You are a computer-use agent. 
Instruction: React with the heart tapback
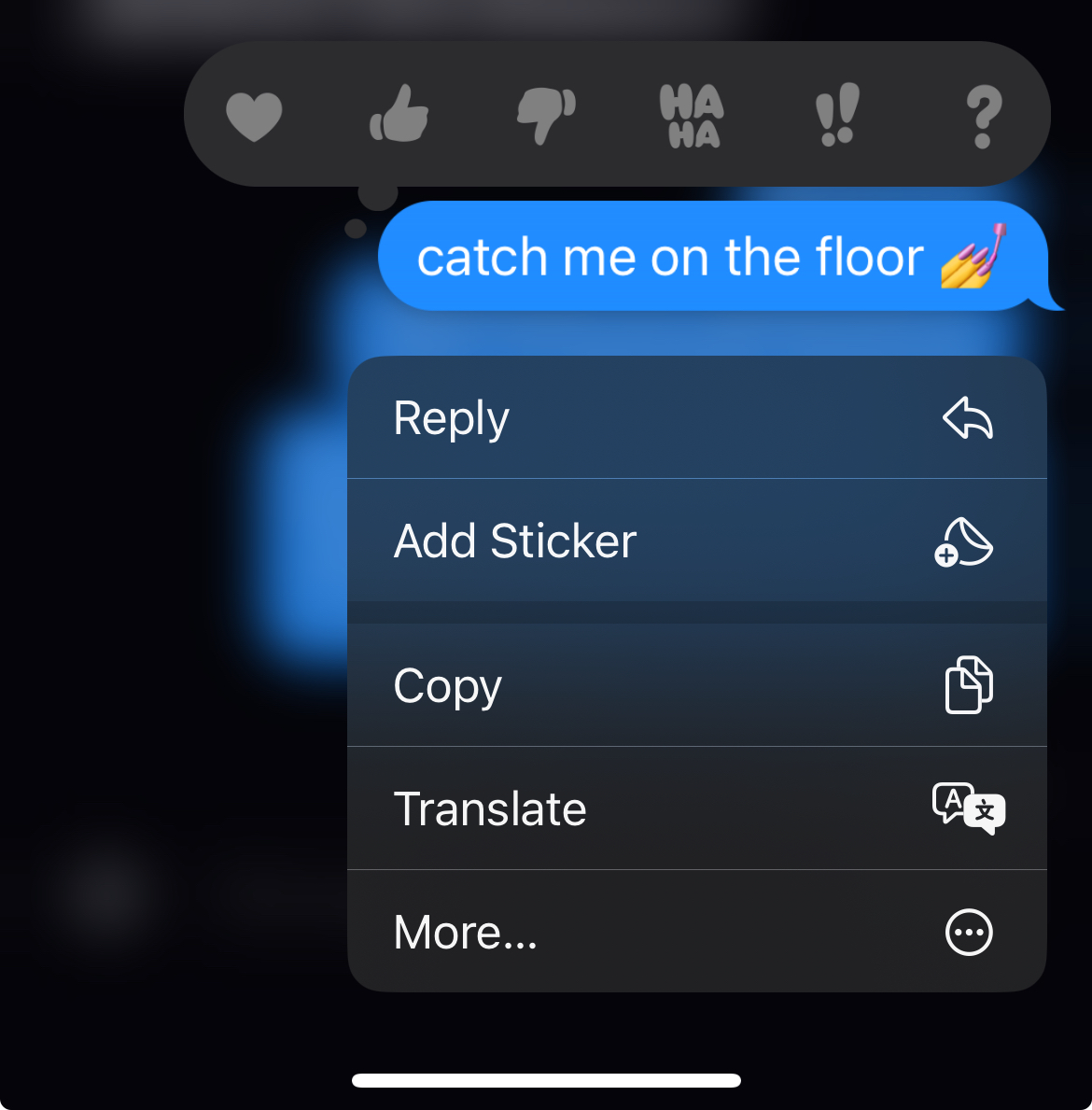click(254, 117)
